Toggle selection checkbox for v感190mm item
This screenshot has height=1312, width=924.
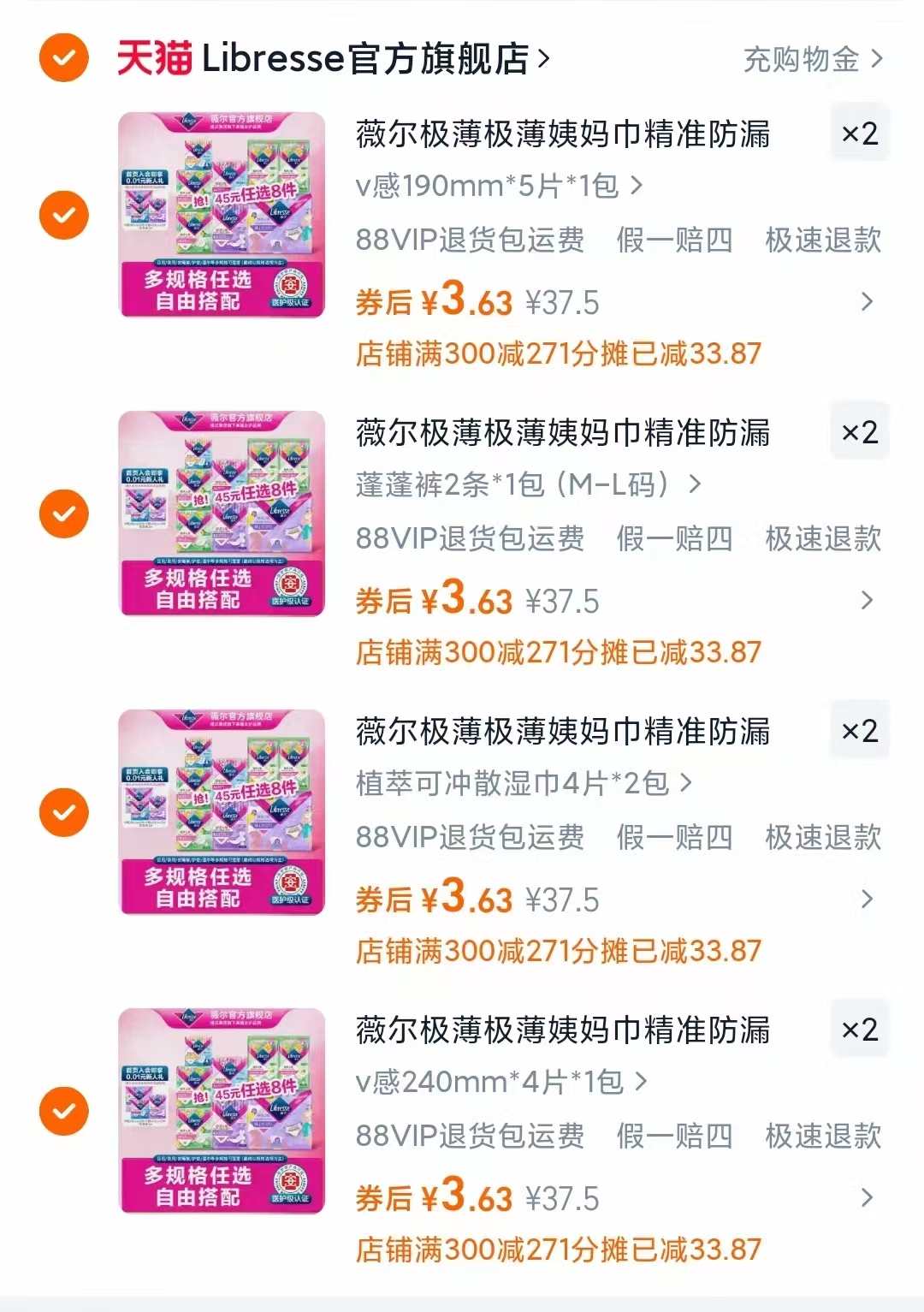click(62, 217)
